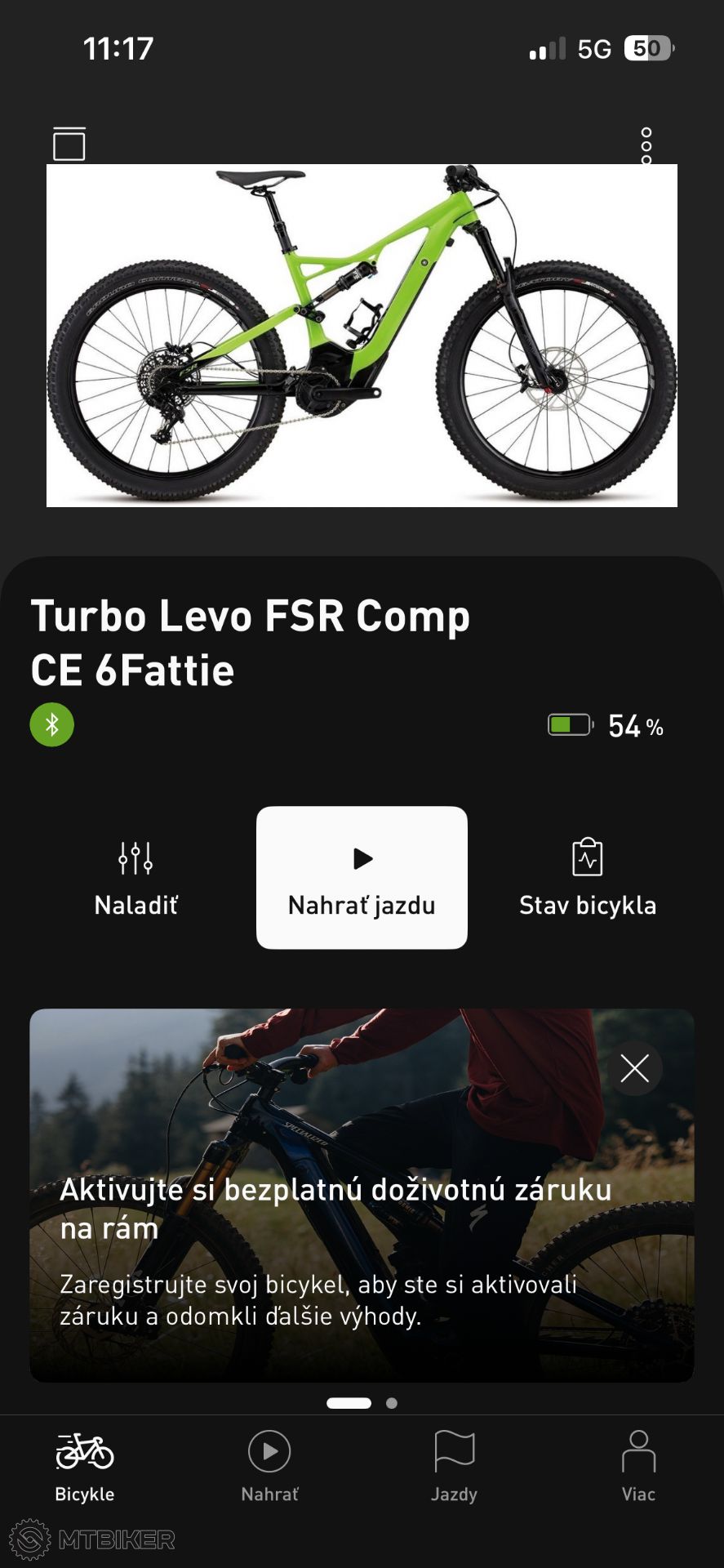
Task: Open the bike list icon
Action: click(69, 145)
